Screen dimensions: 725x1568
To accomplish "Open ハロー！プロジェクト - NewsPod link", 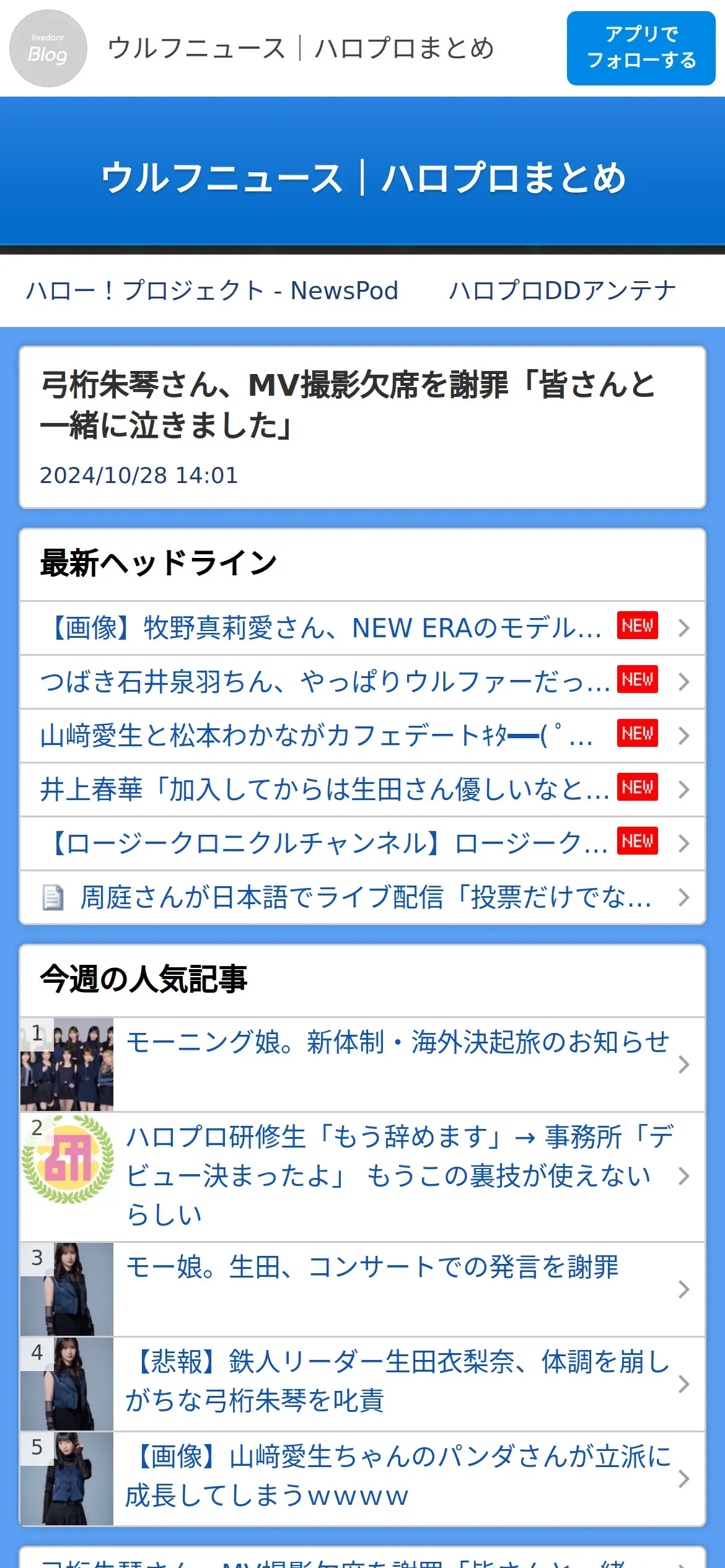I will tap(212, 290).
